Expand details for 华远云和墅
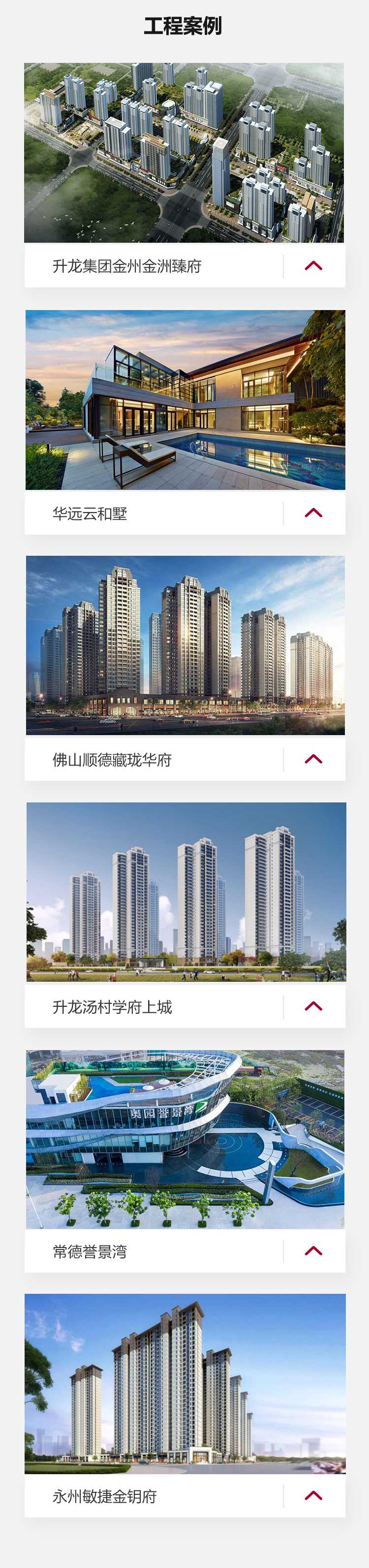Viewport: 369px width, 1568px height. click(x=313, y=513)
